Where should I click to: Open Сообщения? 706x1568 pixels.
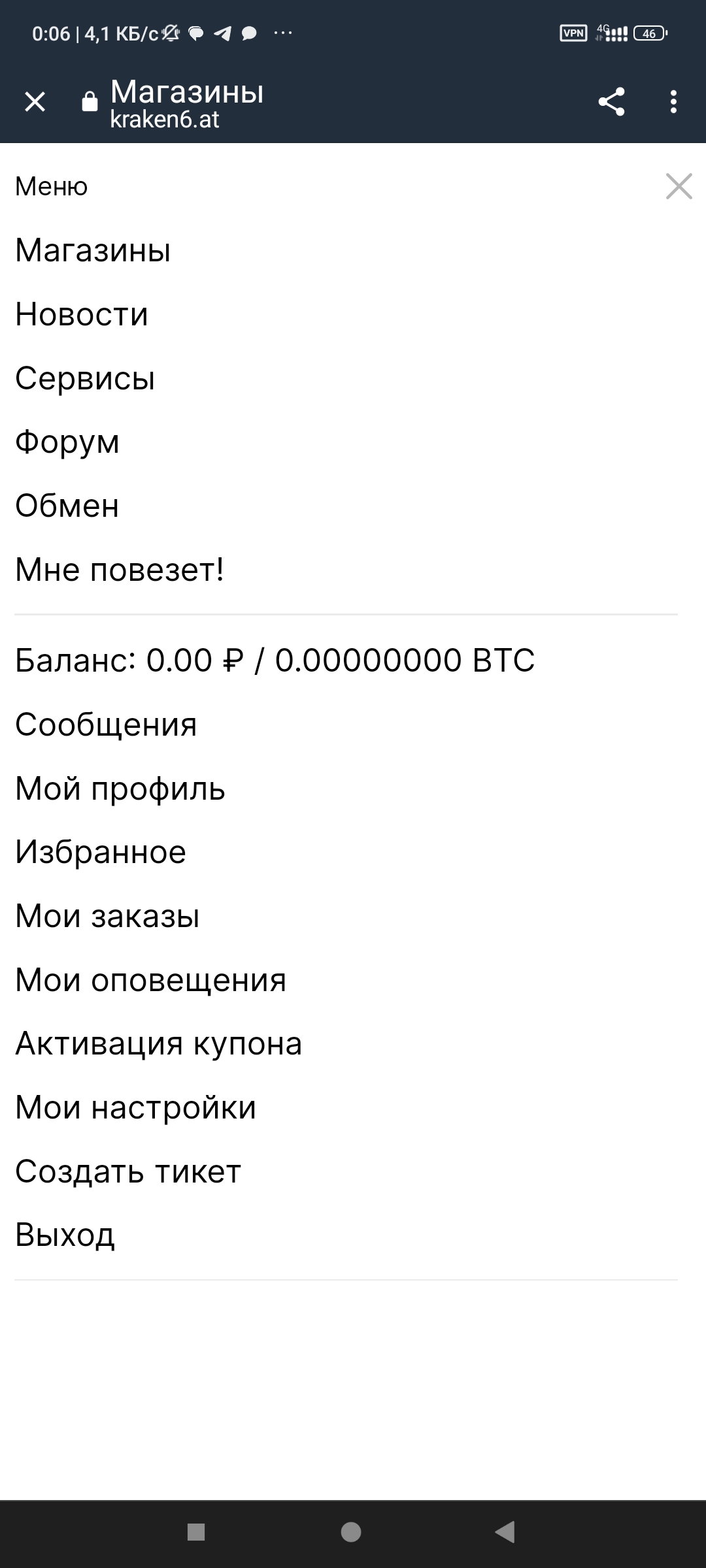(106, 725)
